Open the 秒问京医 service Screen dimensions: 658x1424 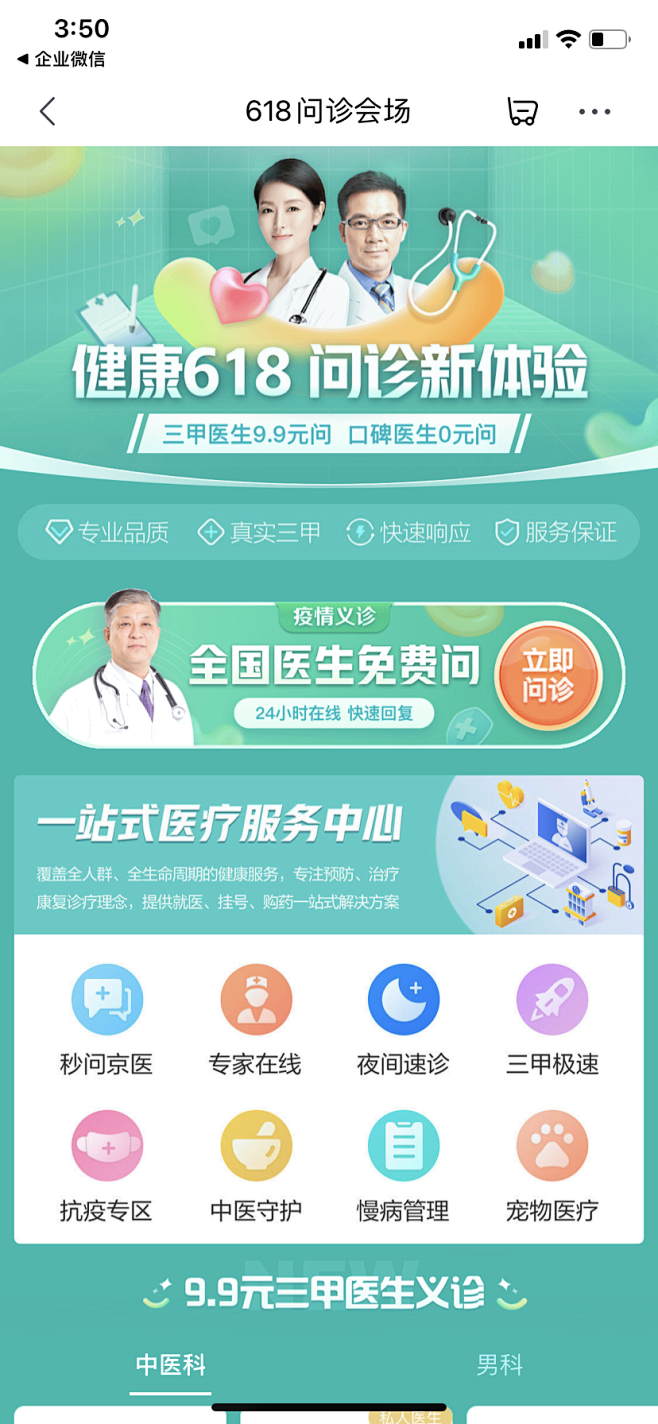tap(106, 1019)
